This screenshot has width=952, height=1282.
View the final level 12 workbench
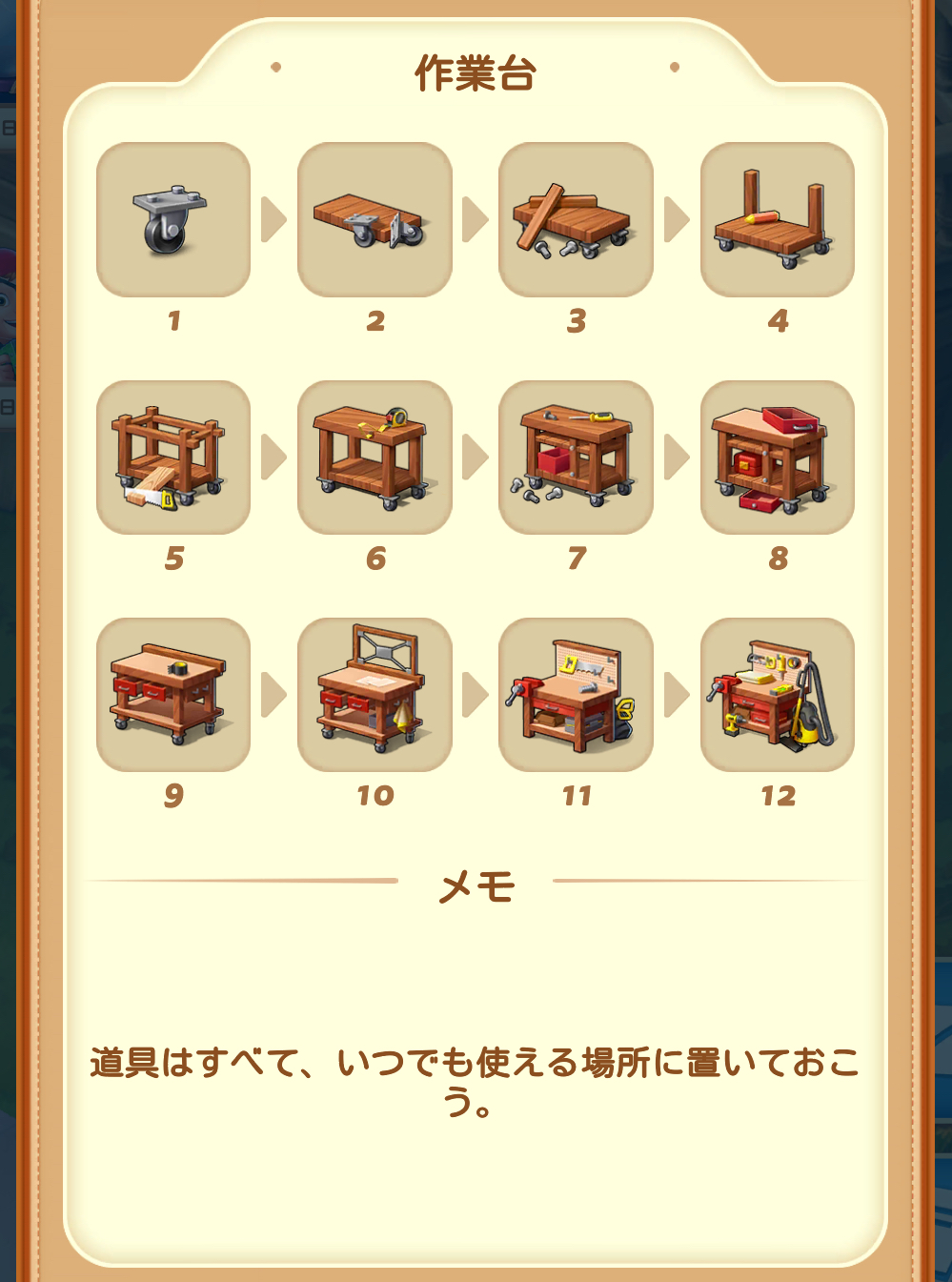coord(778,695)
